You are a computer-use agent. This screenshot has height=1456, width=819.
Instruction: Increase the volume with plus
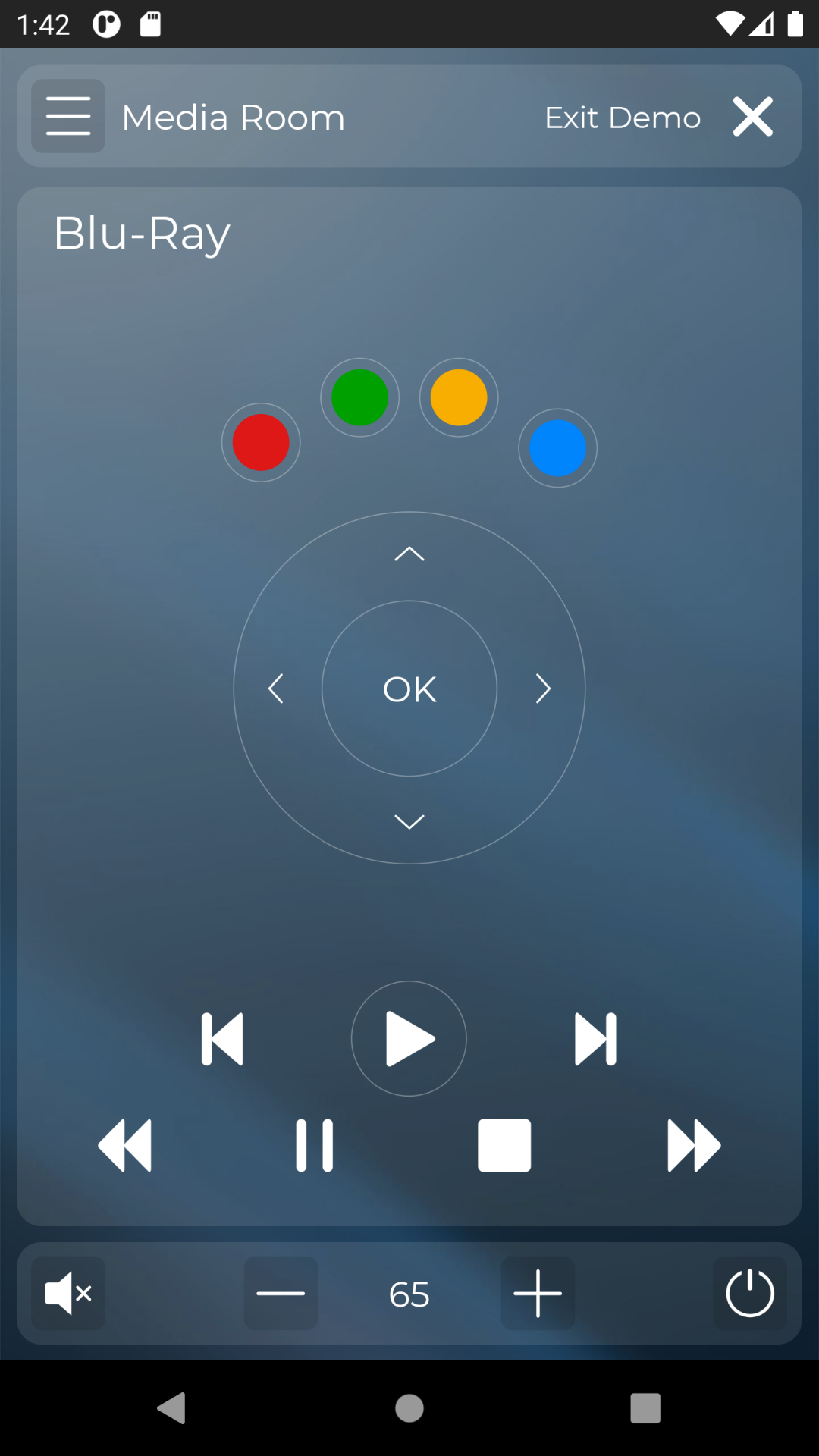click(x=538, y=1293)
